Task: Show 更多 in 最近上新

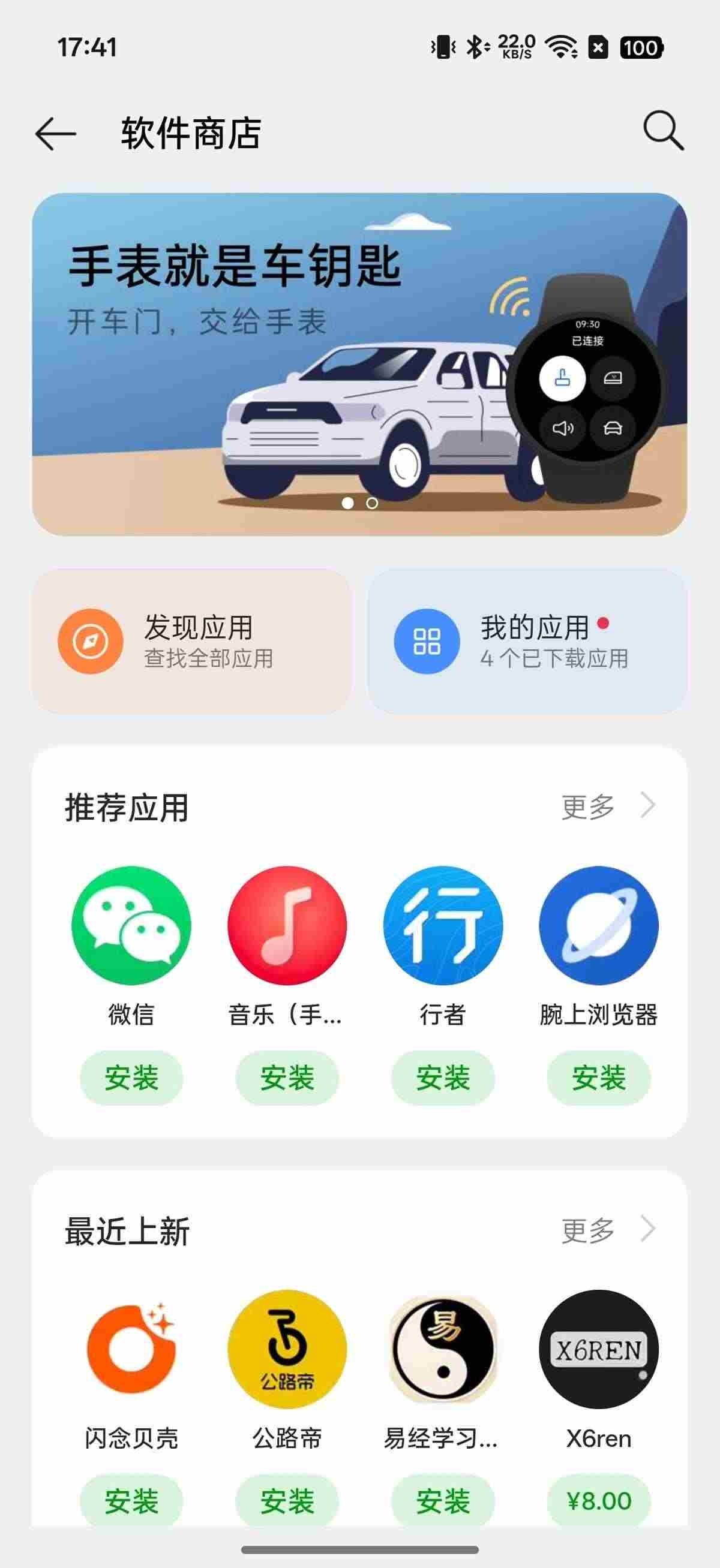Action: 607,1230
